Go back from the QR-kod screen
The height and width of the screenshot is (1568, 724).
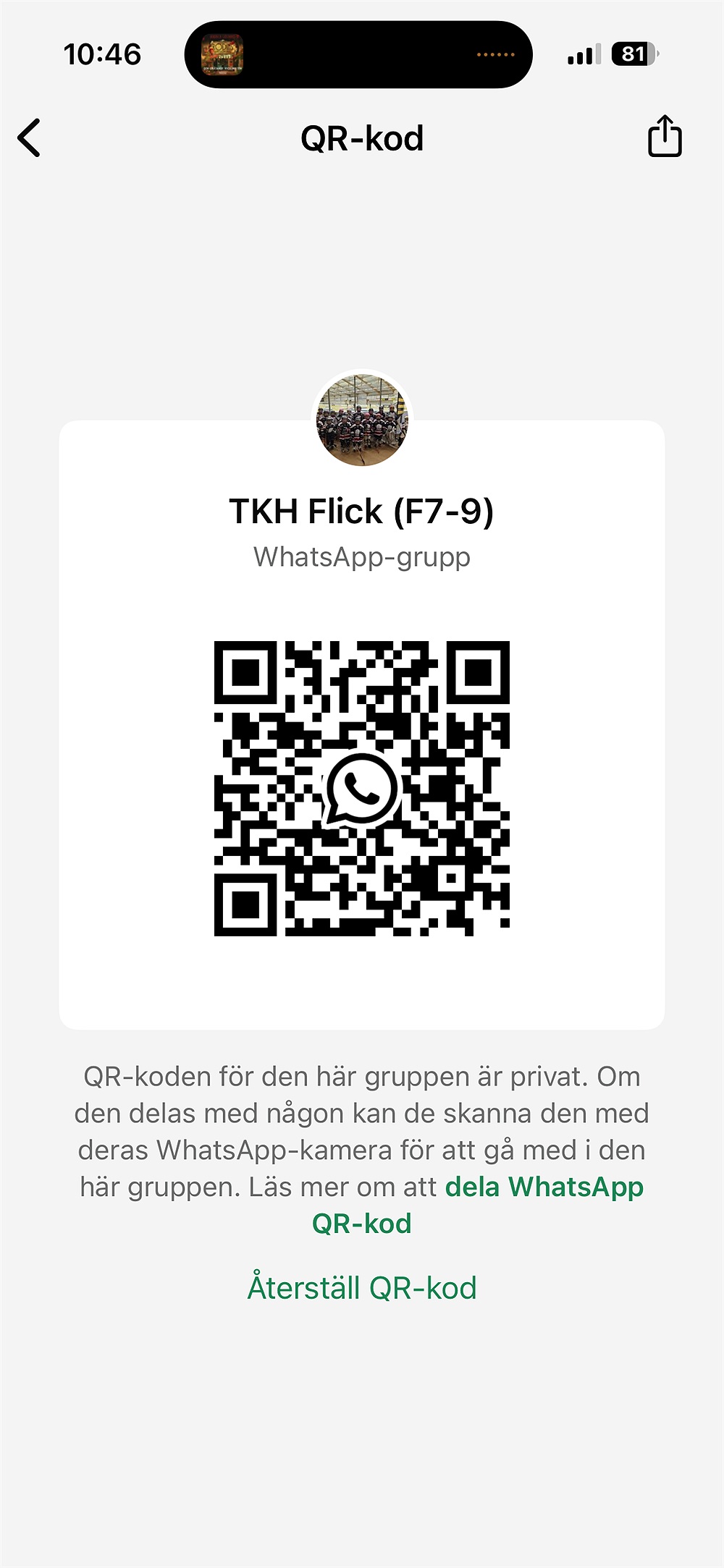tap(30, 138)
